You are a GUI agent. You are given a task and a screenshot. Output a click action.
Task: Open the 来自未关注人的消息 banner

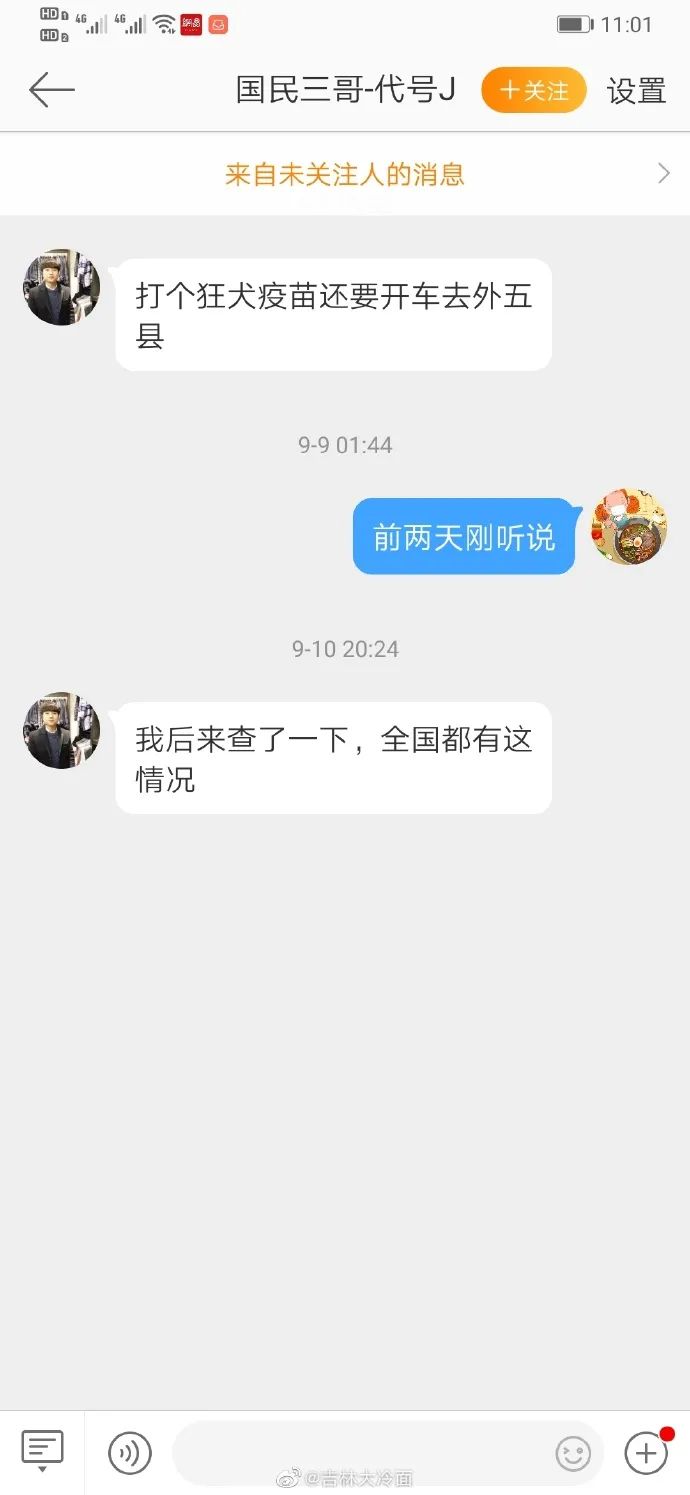[345, 174]
